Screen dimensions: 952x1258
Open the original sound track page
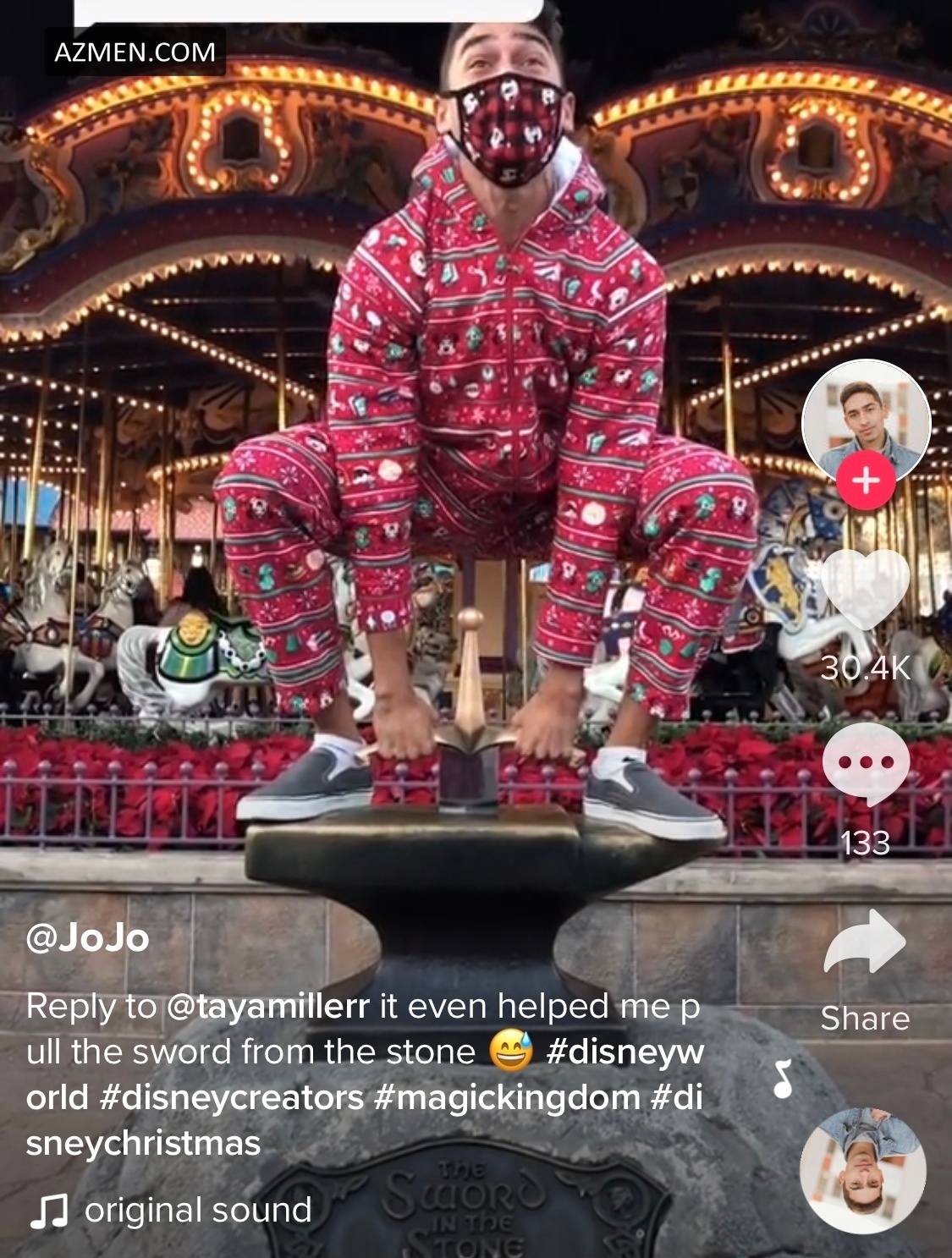click(197, 1210)
